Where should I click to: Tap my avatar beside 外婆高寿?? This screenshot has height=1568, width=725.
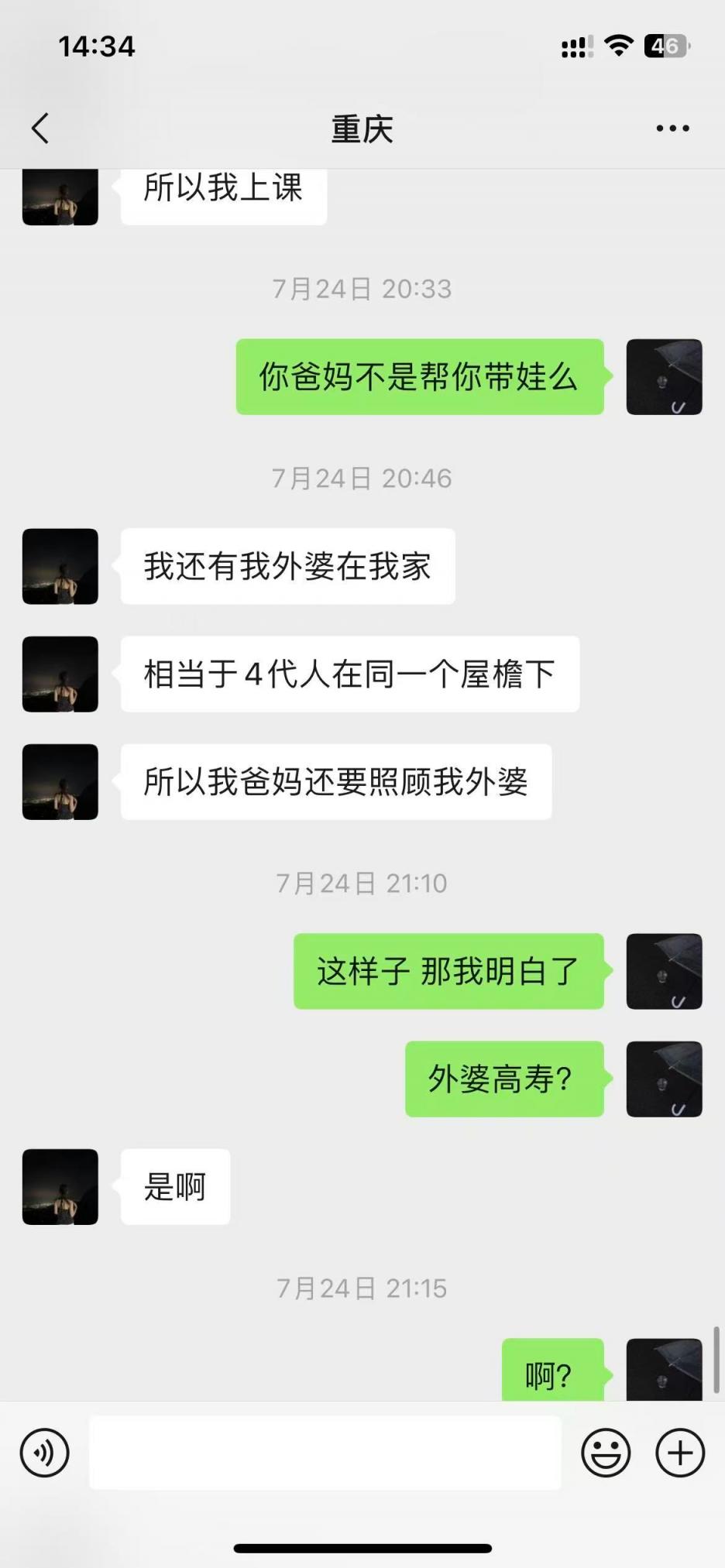coord(664,1079)
